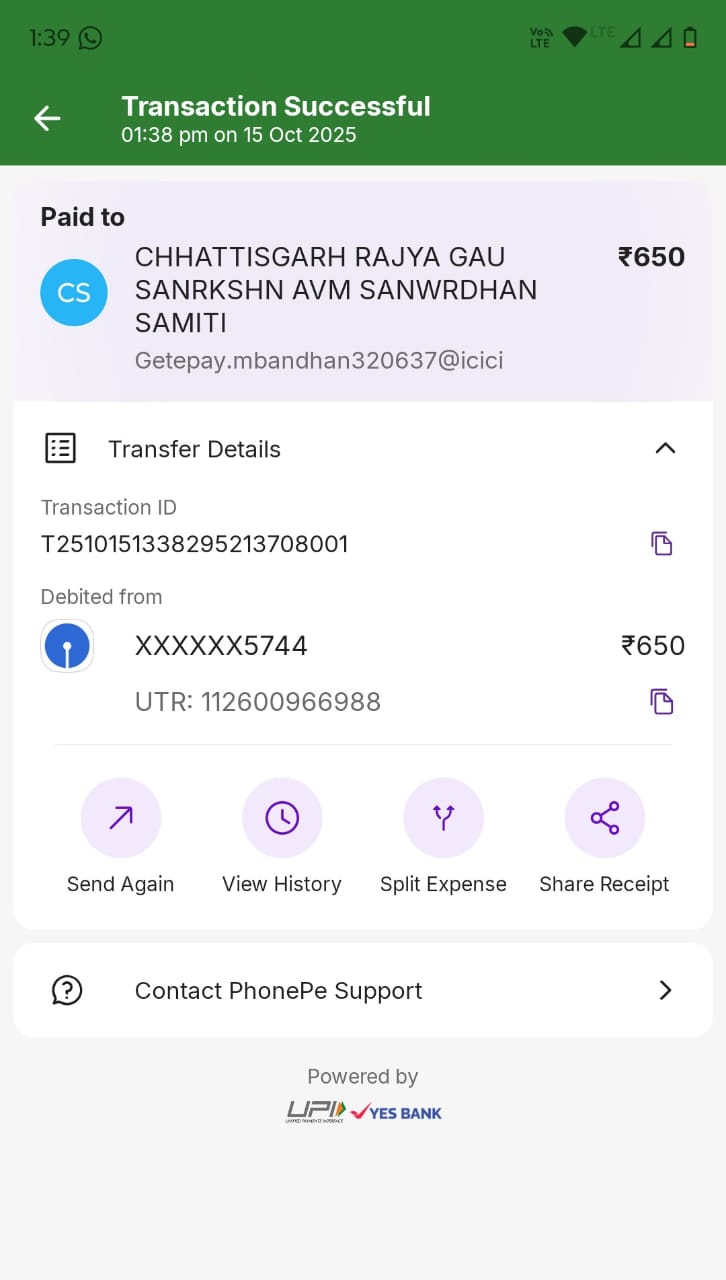The image size is (726, 1280).
Task: Tap Send Again button
Action: pos(121,819)
